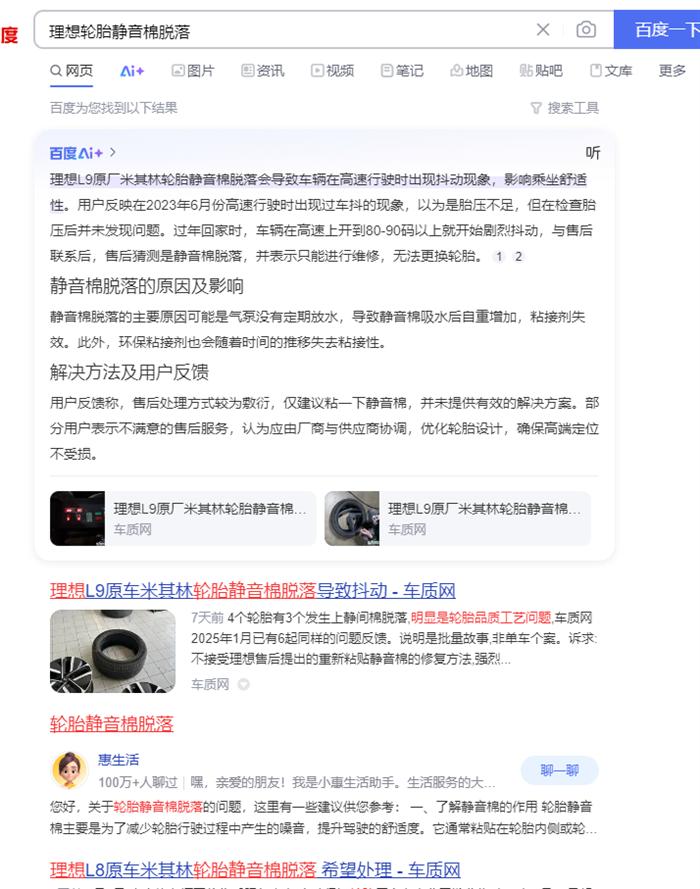Viewport: 700px width, 889px height.
Task: Switch to the 贴吧 tab
Action: pyautogui.click(x=541, y=71)
